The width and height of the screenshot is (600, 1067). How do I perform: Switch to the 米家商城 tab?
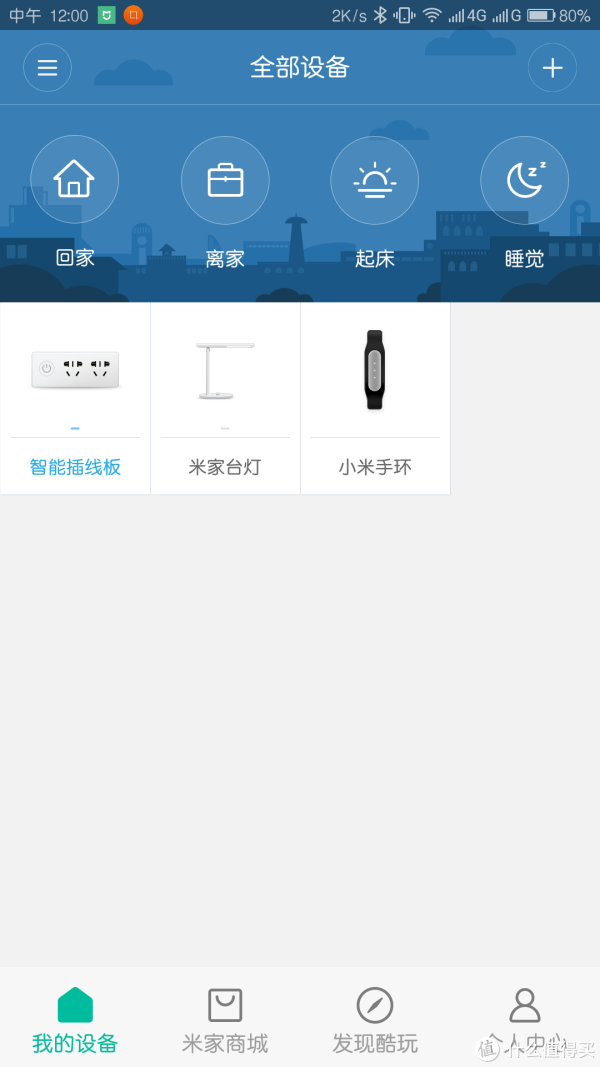[225, 1019]
